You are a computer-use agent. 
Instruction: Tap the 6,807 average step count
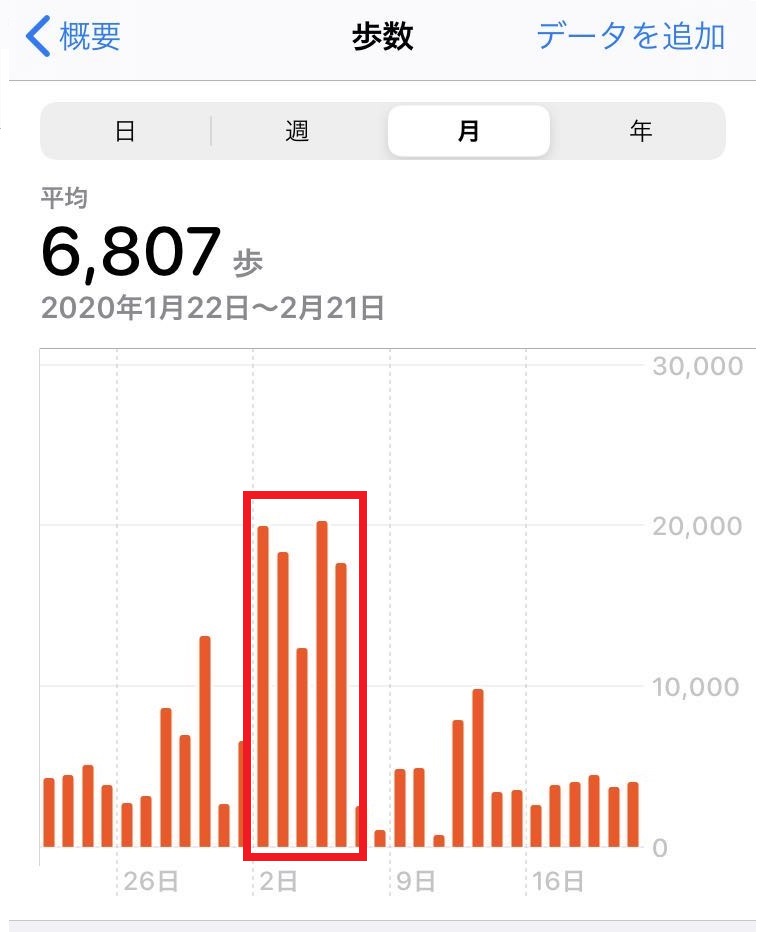click(130, 248)
